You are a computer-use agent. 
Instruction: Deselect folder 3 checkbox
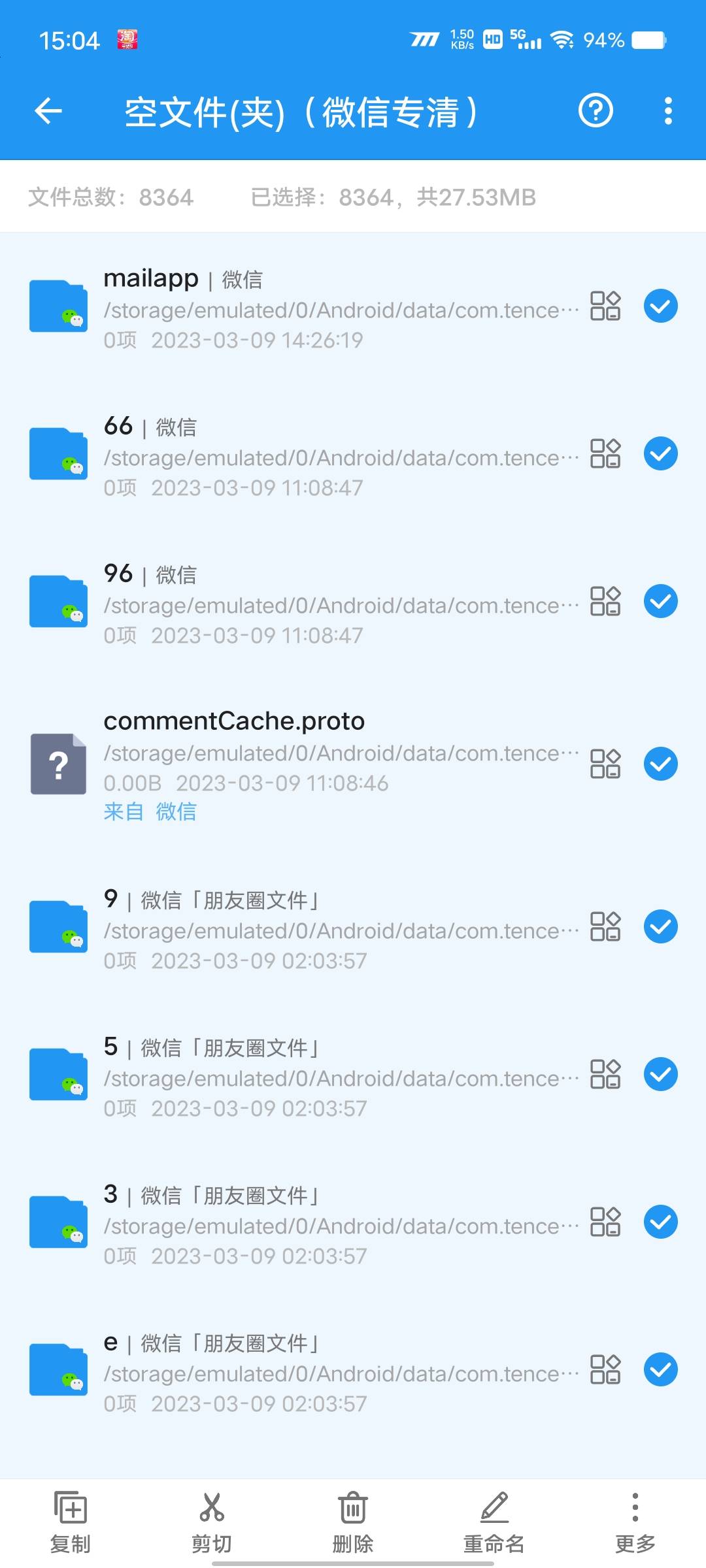(x=660, y=1222)
